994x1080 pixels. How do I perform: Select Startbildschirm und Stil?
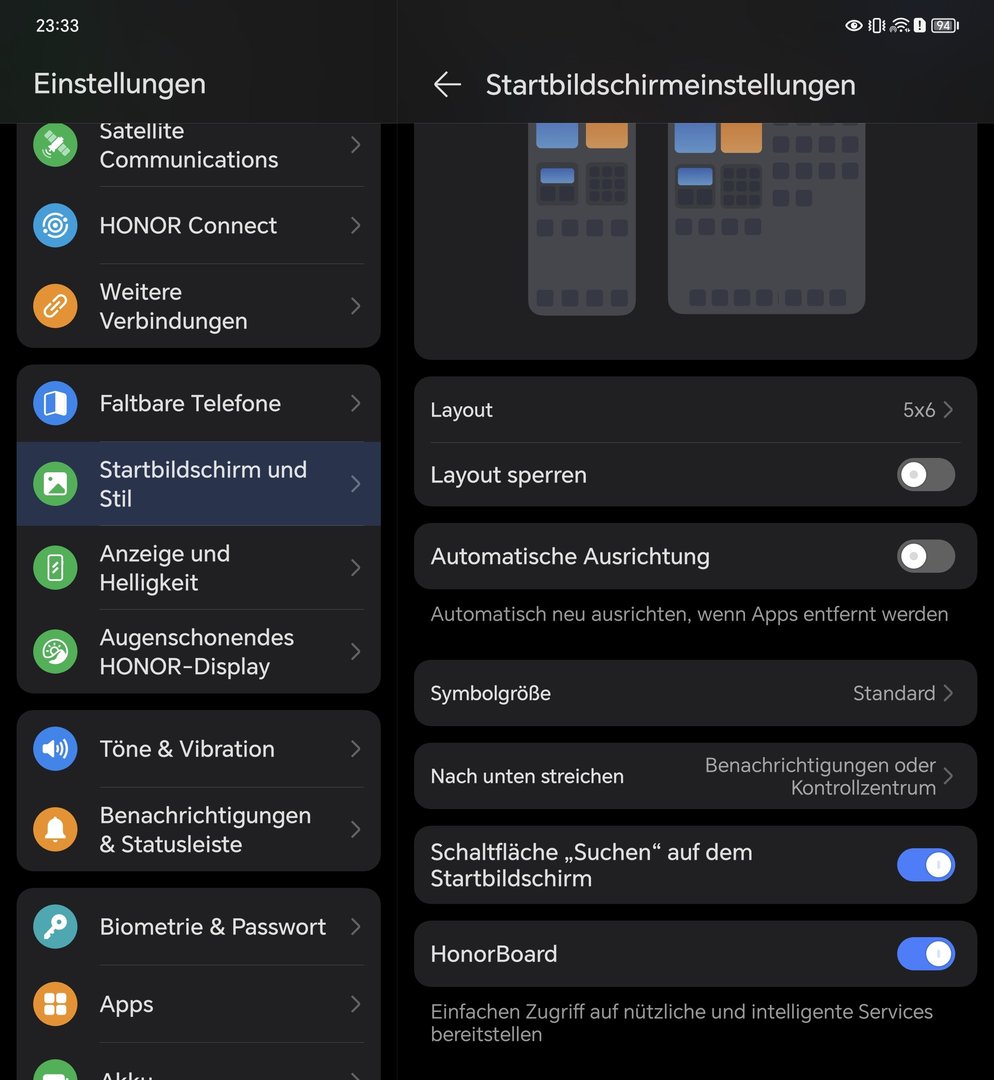click(x=198, y=484)
